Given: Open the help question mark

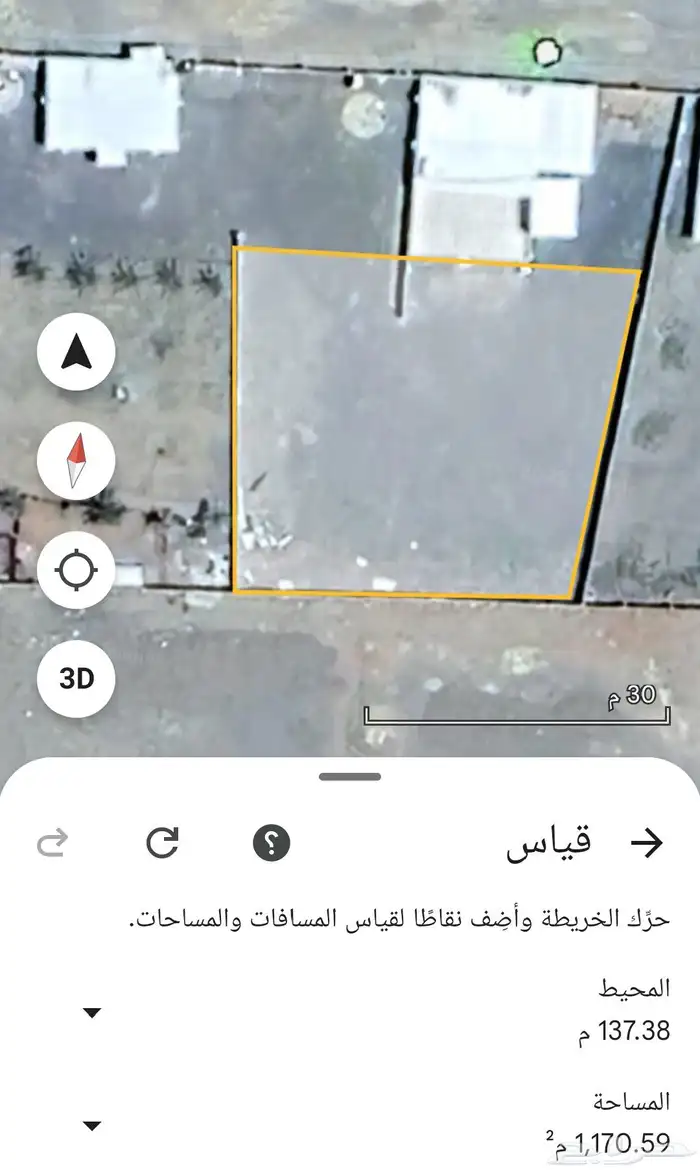Looking at the screenshot, I should (271, 843).
